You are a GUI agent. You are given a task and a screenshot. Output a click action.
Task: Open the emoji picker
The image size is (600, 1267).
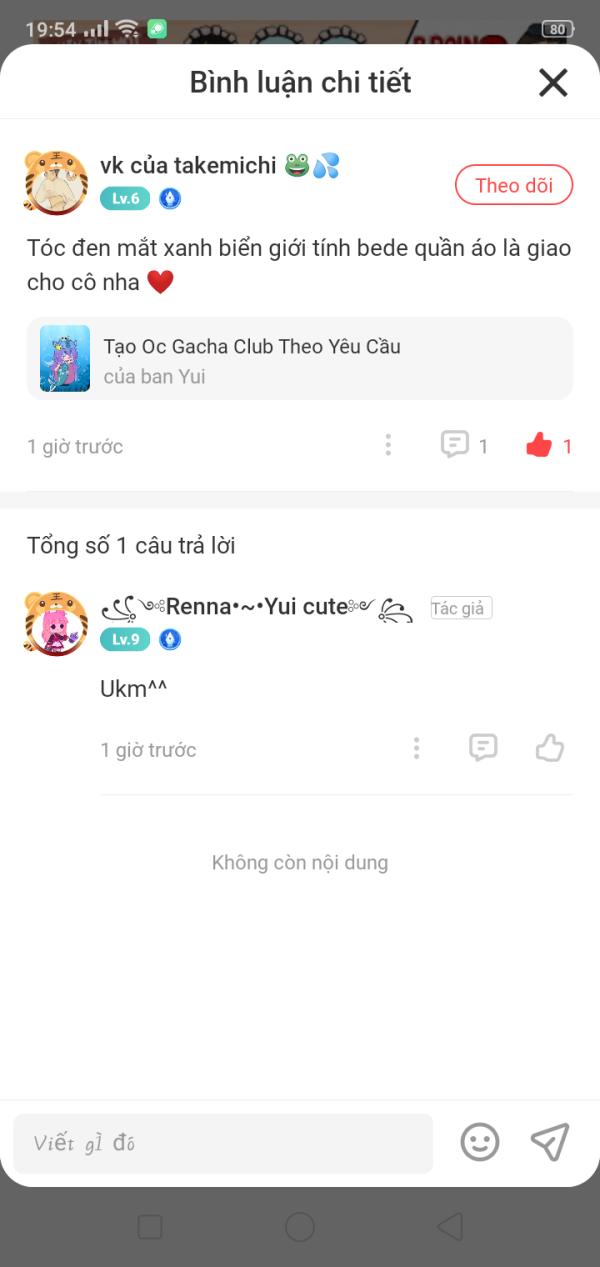pos(480,1142)
